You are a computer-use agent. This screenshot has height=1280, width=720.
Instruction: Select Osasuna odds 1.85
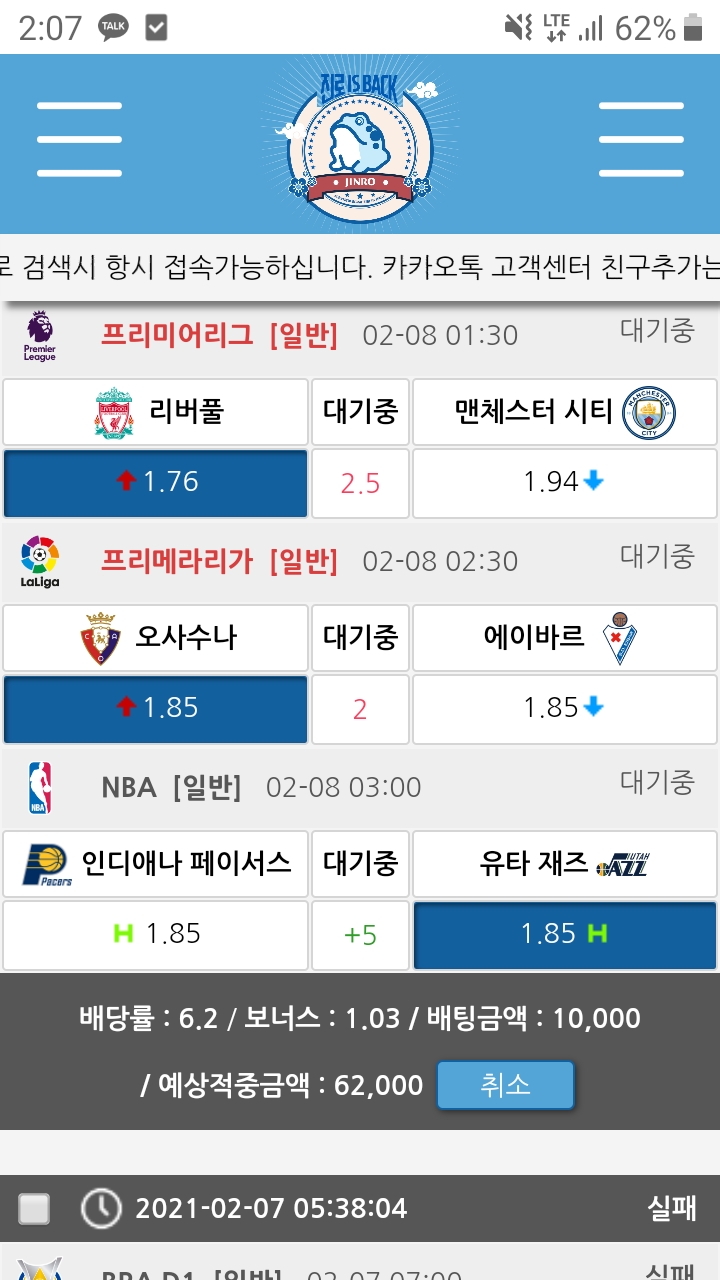[x=155, y=708]
